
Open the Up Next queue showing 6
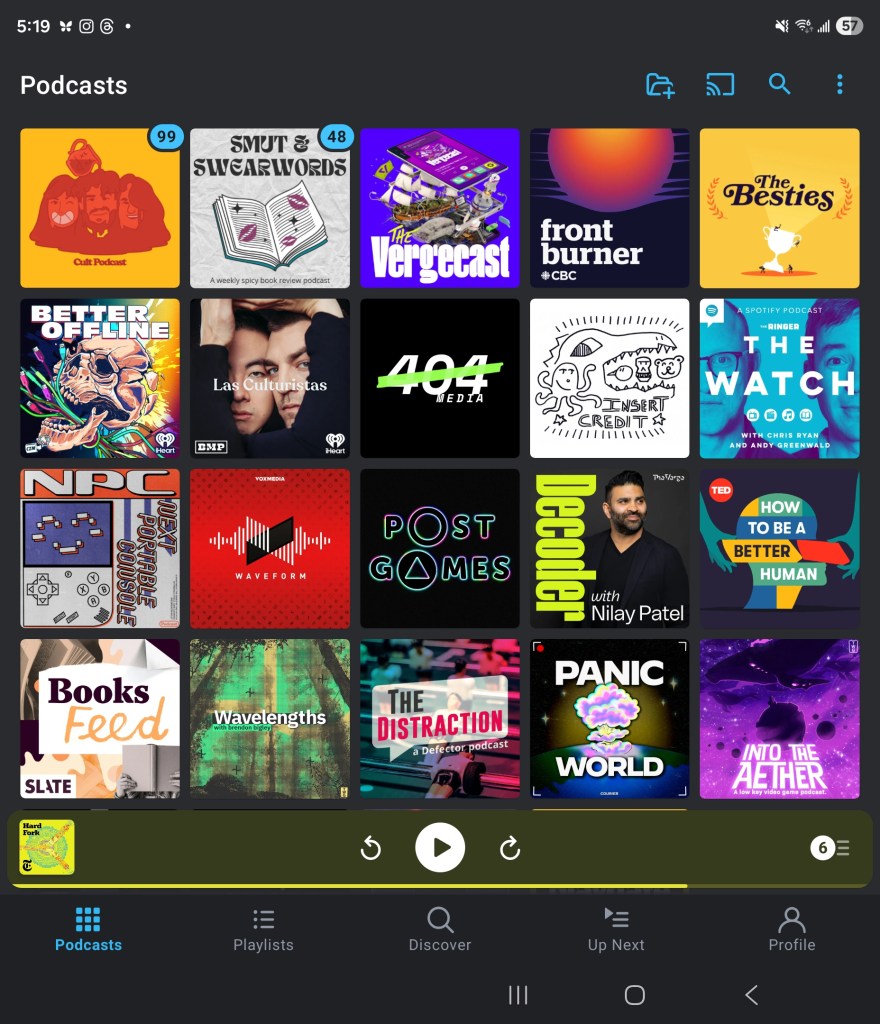coord(830,848)
